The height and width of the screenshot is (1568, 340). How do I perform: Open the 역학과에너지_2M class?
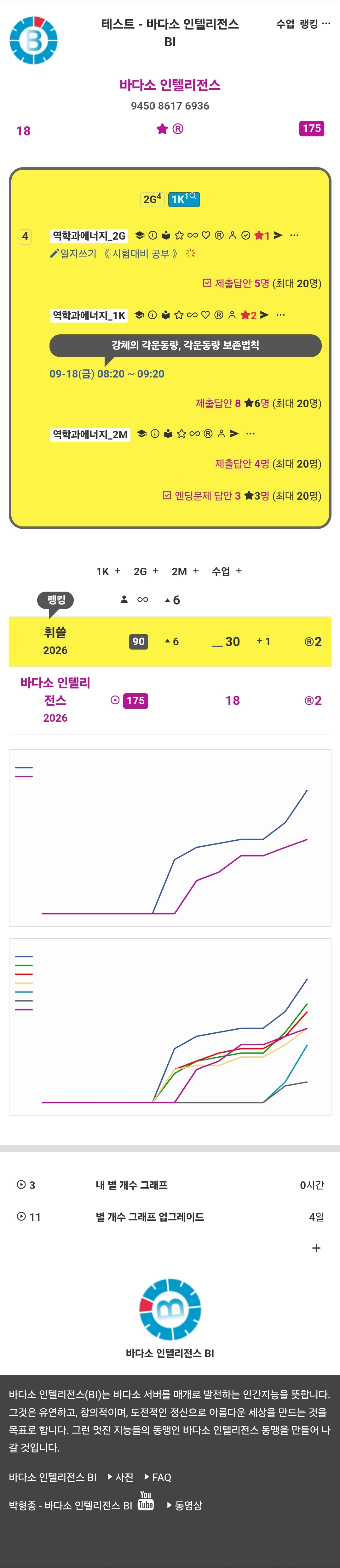click(x=90, y=434)
